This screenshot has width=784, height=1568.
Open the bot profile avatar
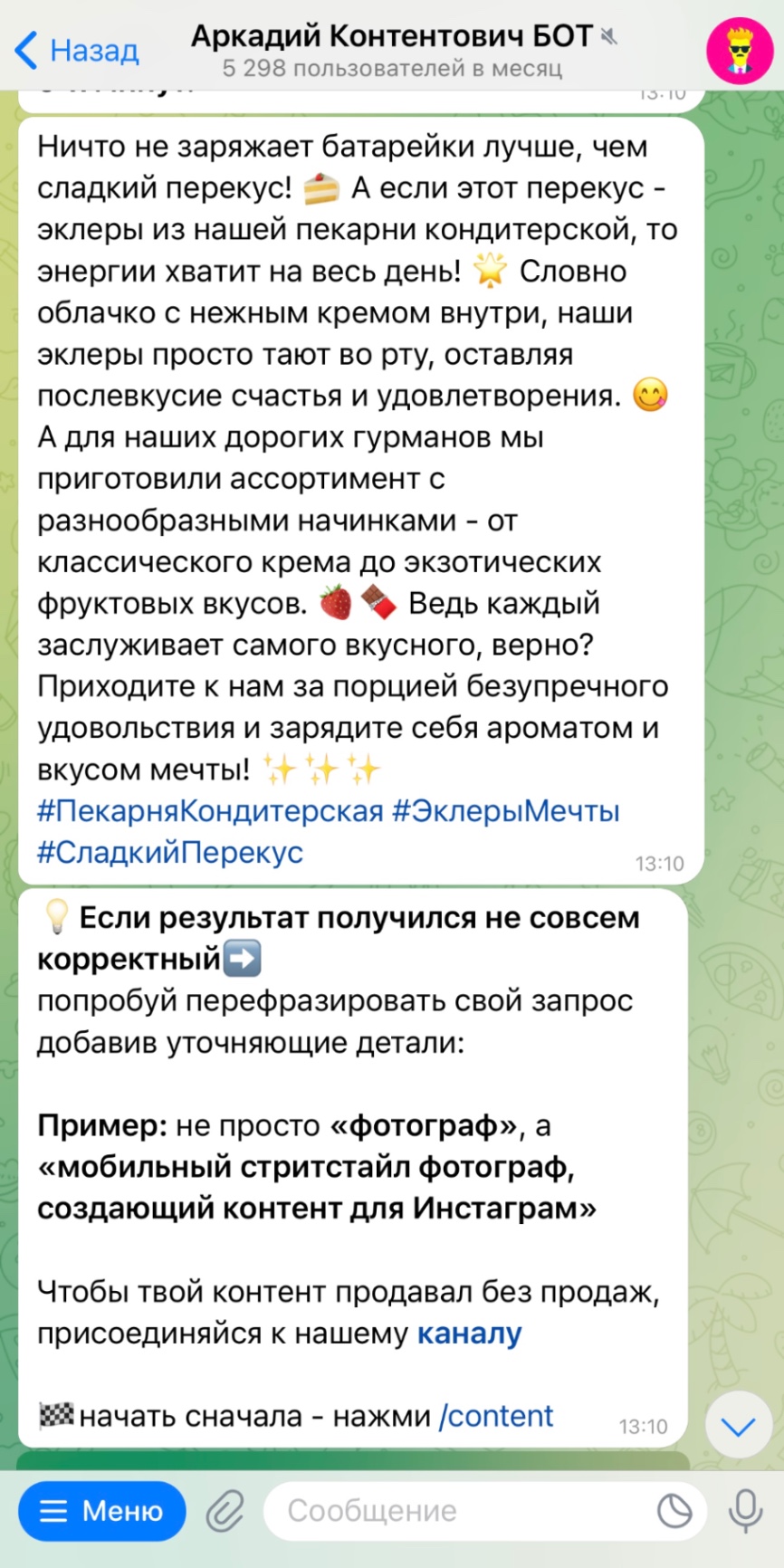pos(740,52)
